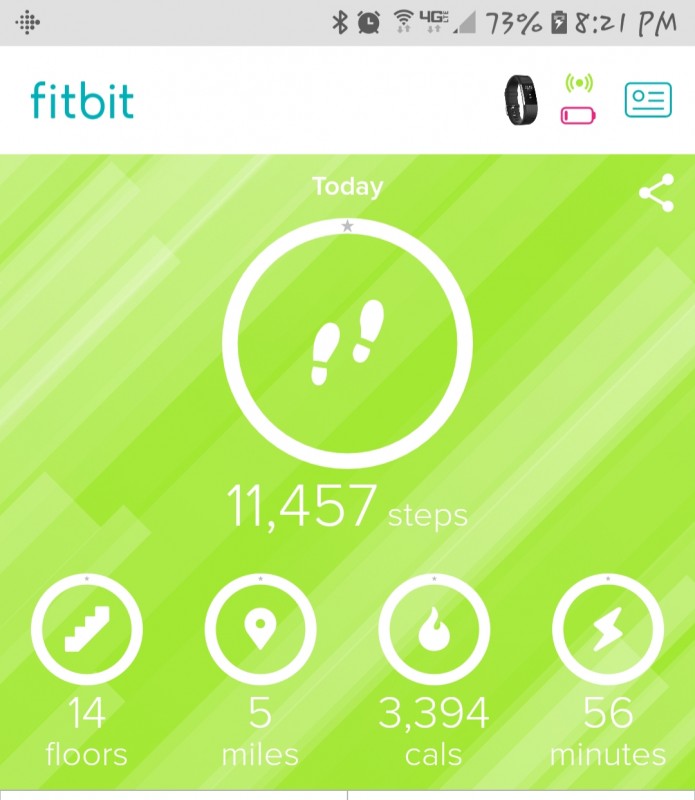
Task: Share today's stats
Action: click(x=656, y=193)
